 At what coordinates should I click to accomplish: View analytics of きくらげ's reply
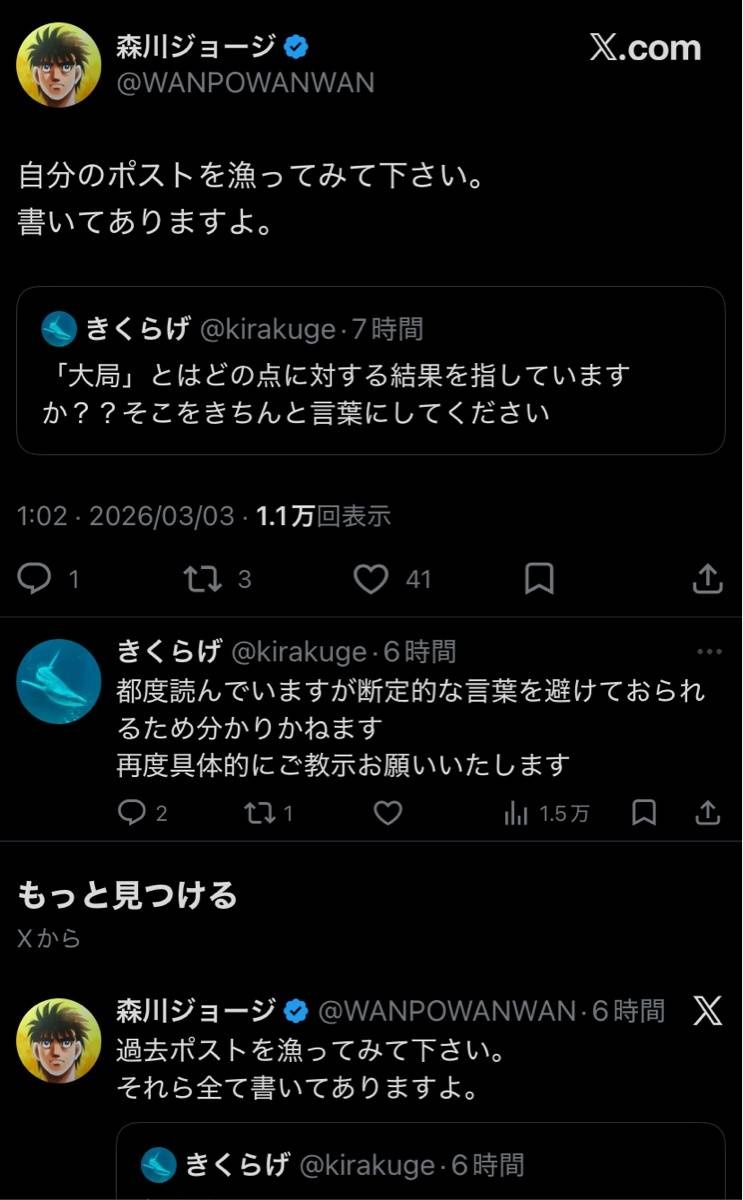(x=516, y=814)
